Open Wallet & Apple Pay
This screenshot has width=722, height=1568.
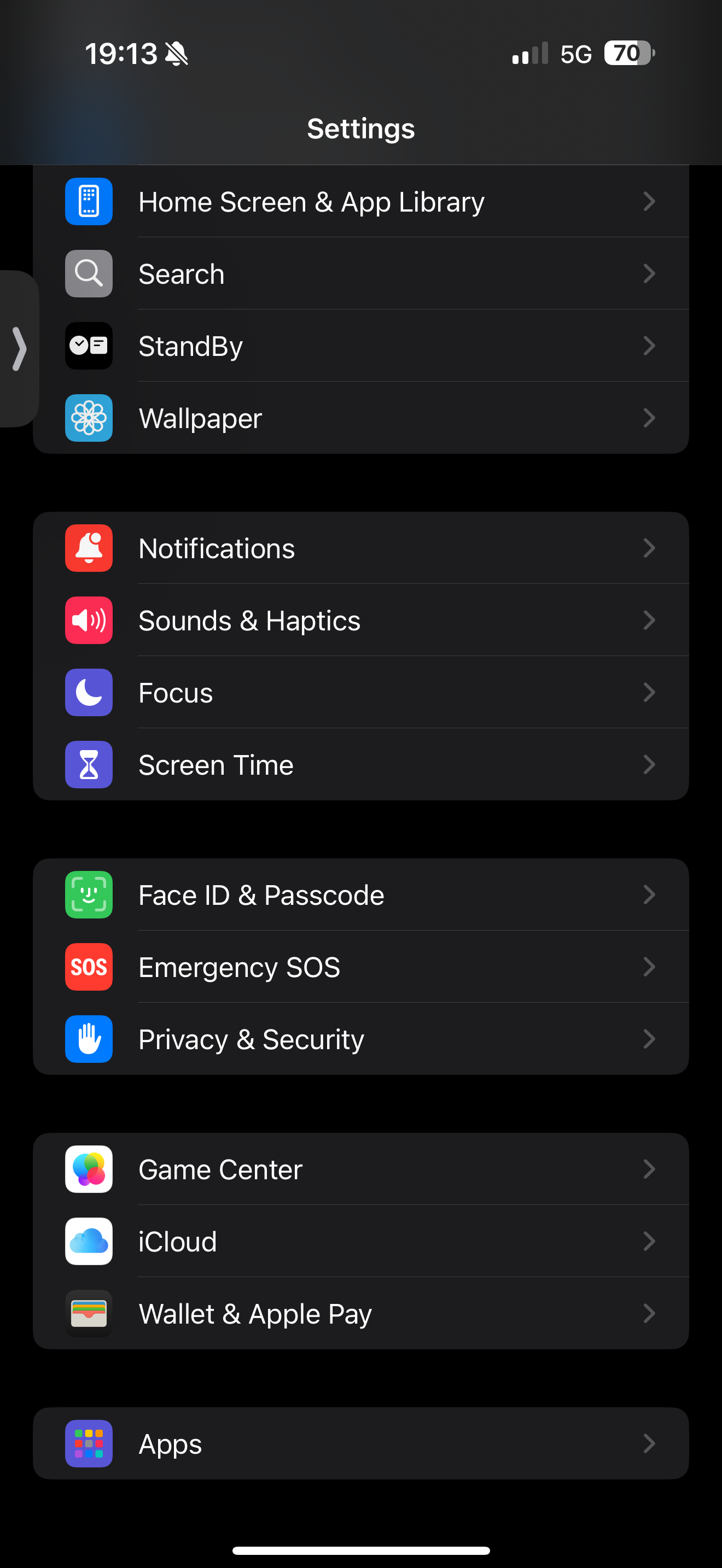(x=360, y=1314)
